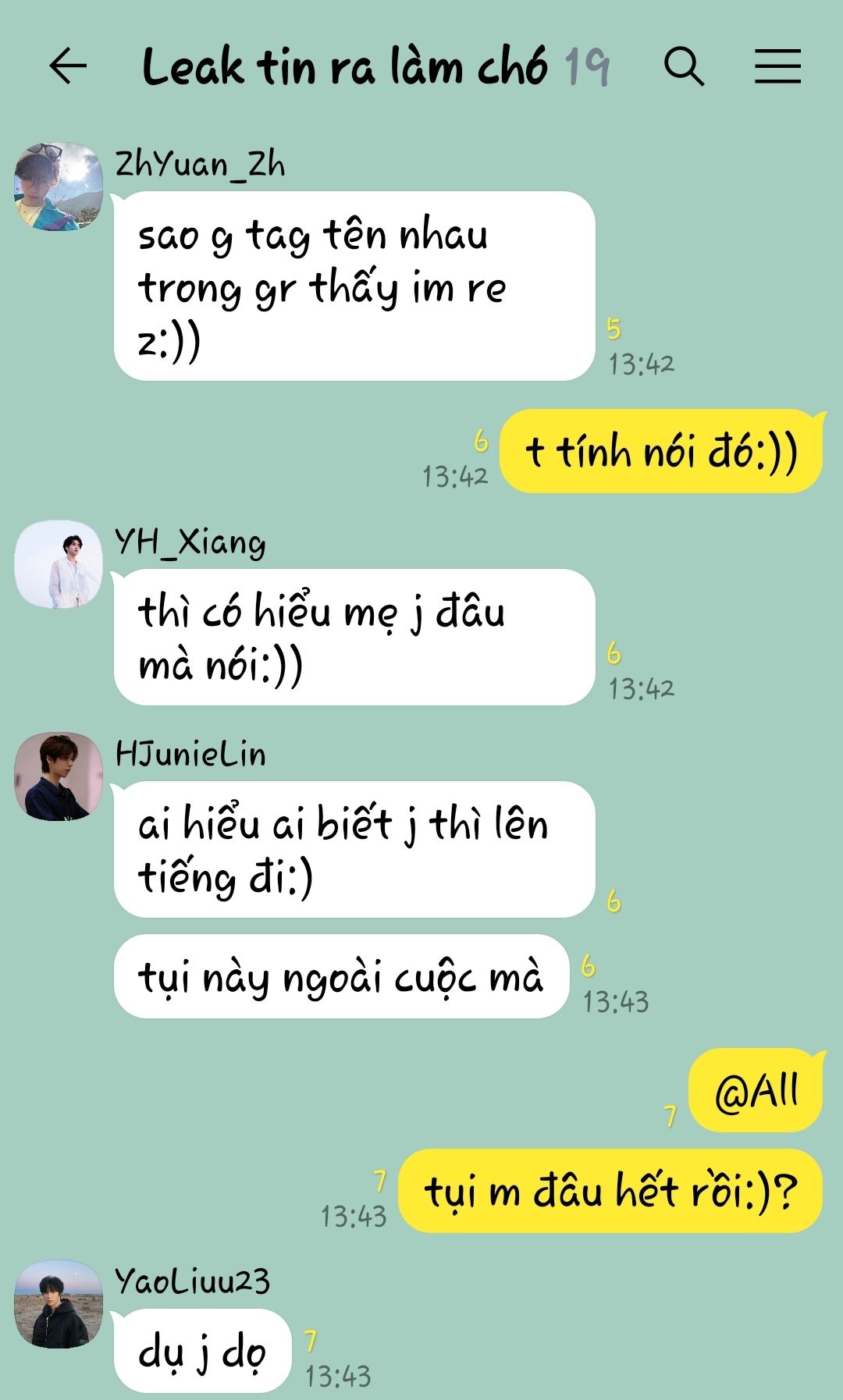Go back using the arrow icon
Viewport: 843px width, 1400px height.
pos(68,66)
